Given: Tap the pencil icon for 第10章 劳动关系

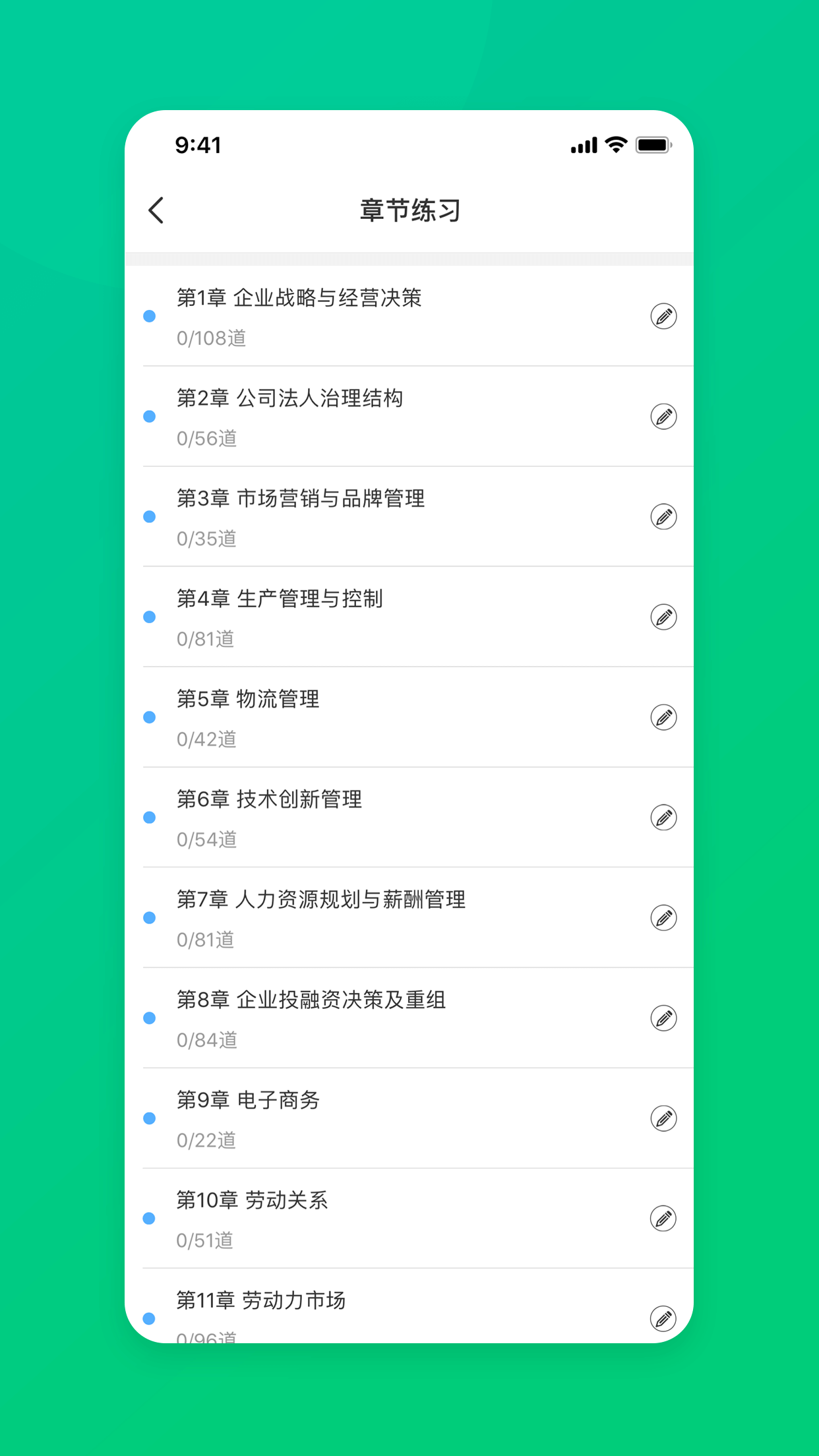Looking at the screenshot, I should tap(663, 1219).
